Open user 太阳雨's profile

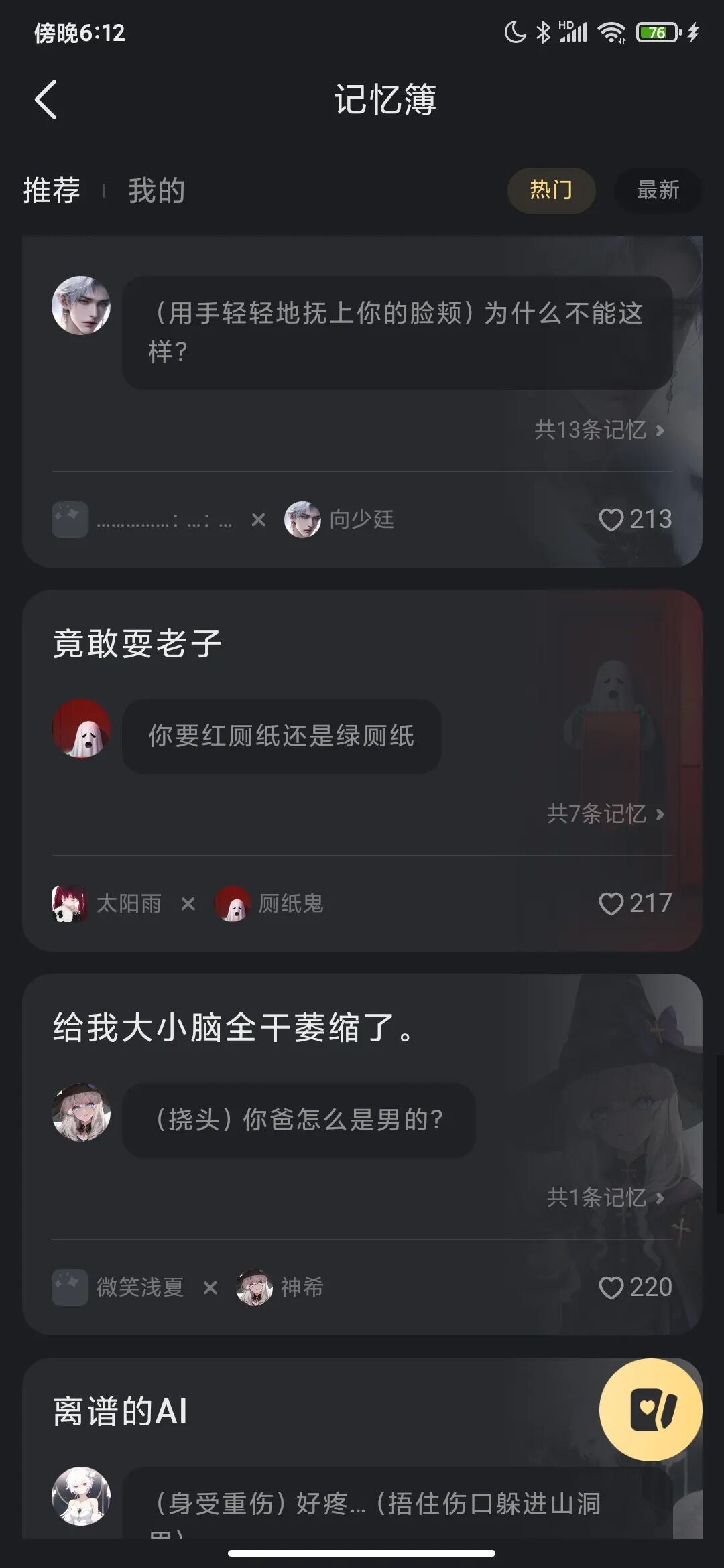107,903
